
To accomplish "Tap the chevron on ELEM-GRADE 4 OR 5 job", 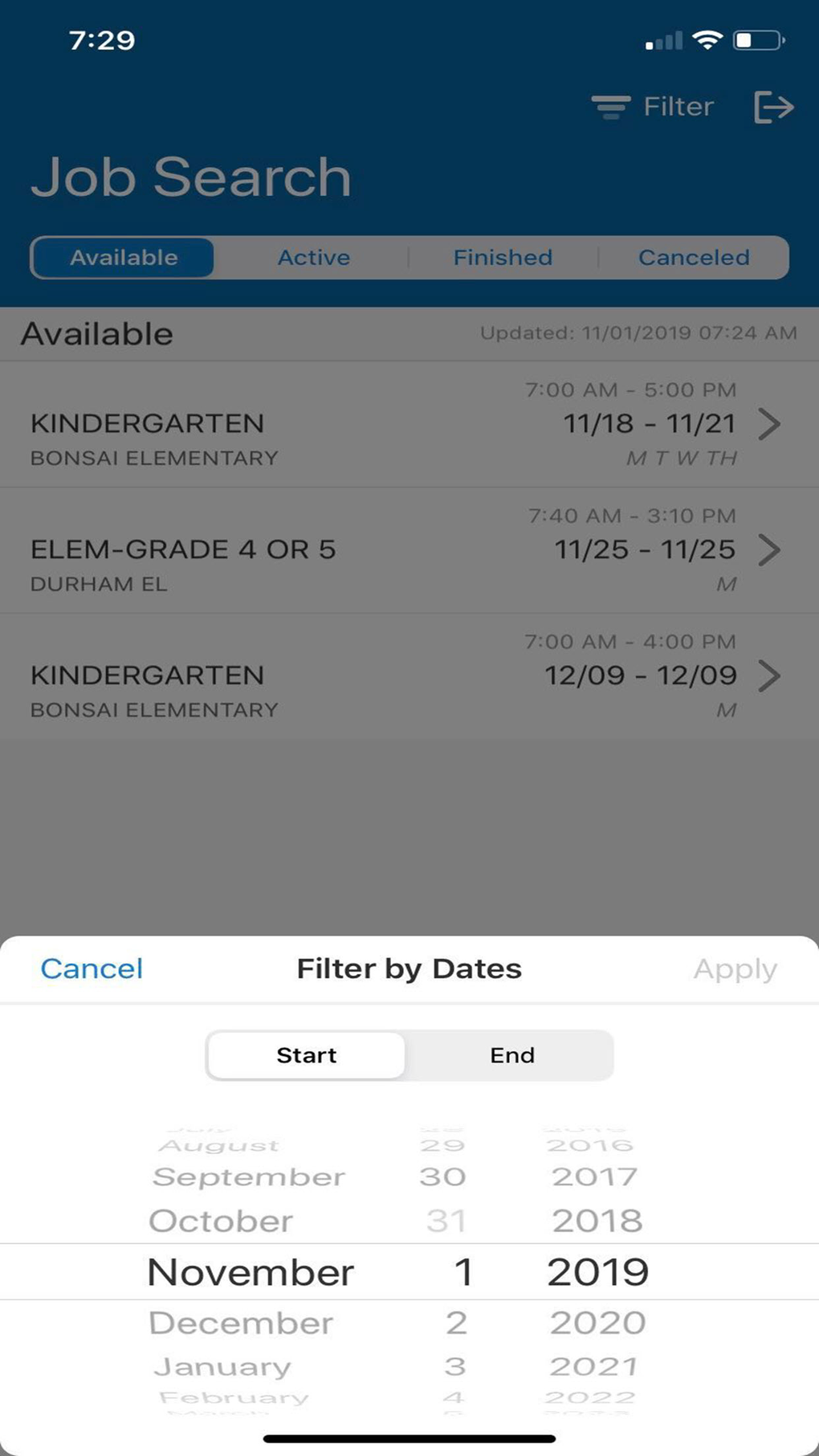I will [769, 549].
